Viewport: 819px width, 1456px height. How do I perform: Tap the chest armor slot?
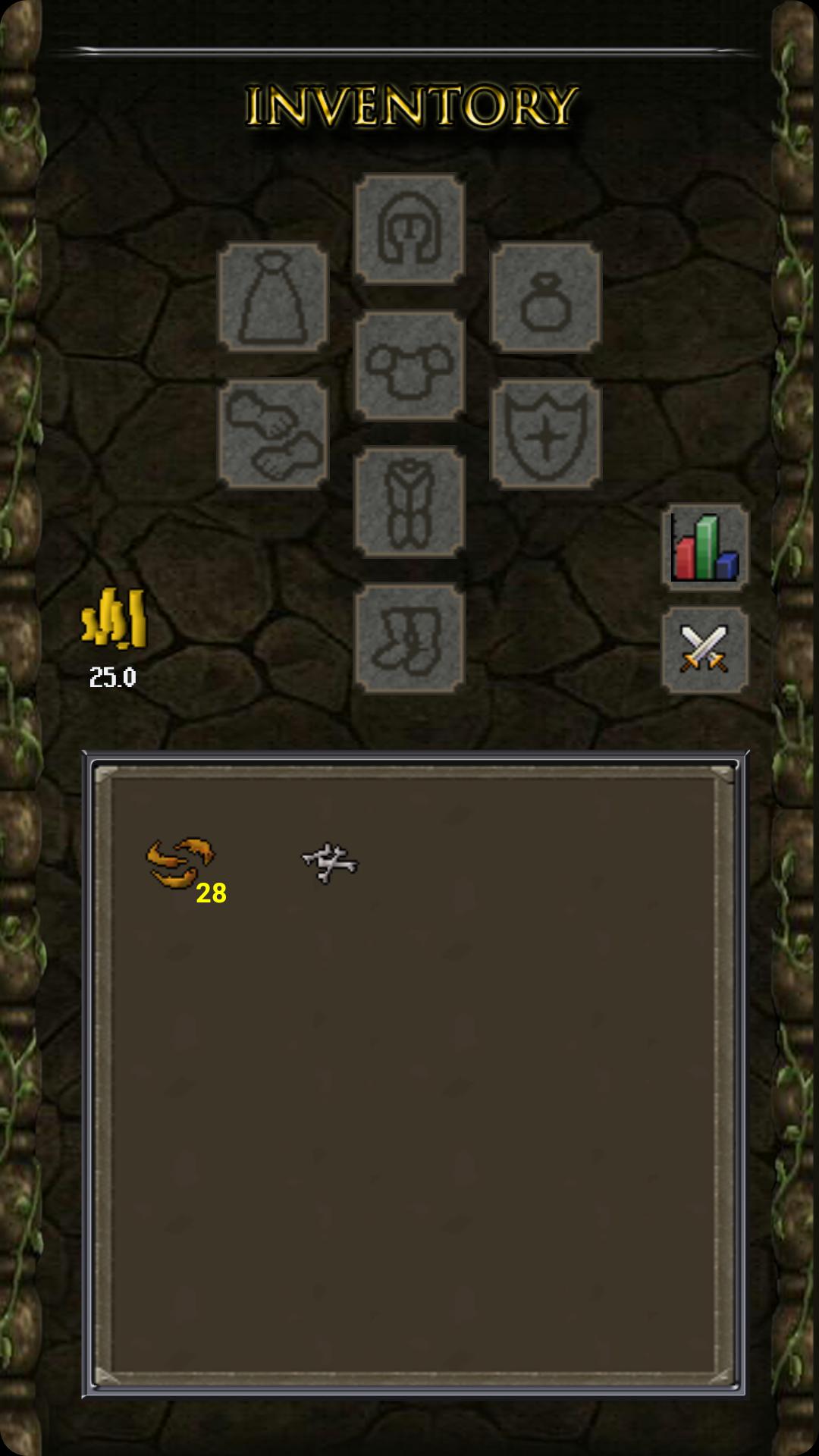pos(409,366)
